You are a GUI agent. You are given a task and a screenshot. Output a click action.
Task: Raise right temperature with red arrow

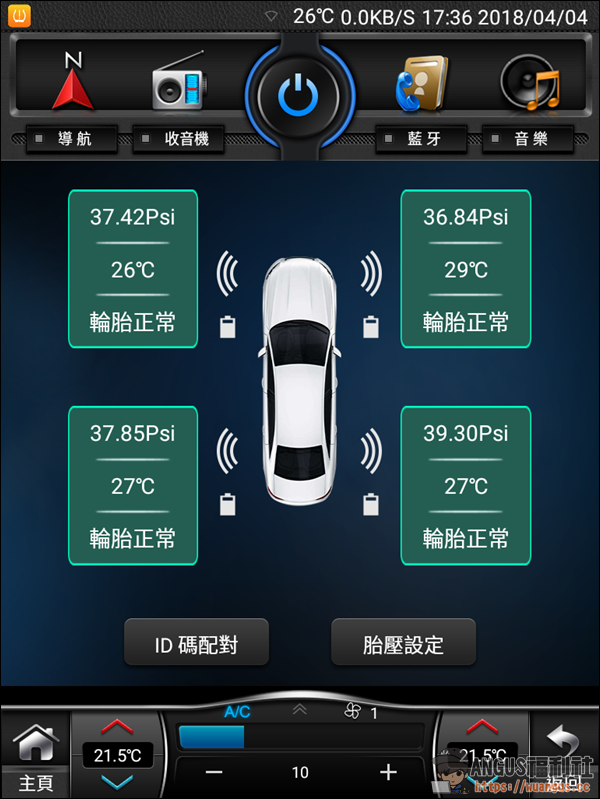tap(481, 726)
